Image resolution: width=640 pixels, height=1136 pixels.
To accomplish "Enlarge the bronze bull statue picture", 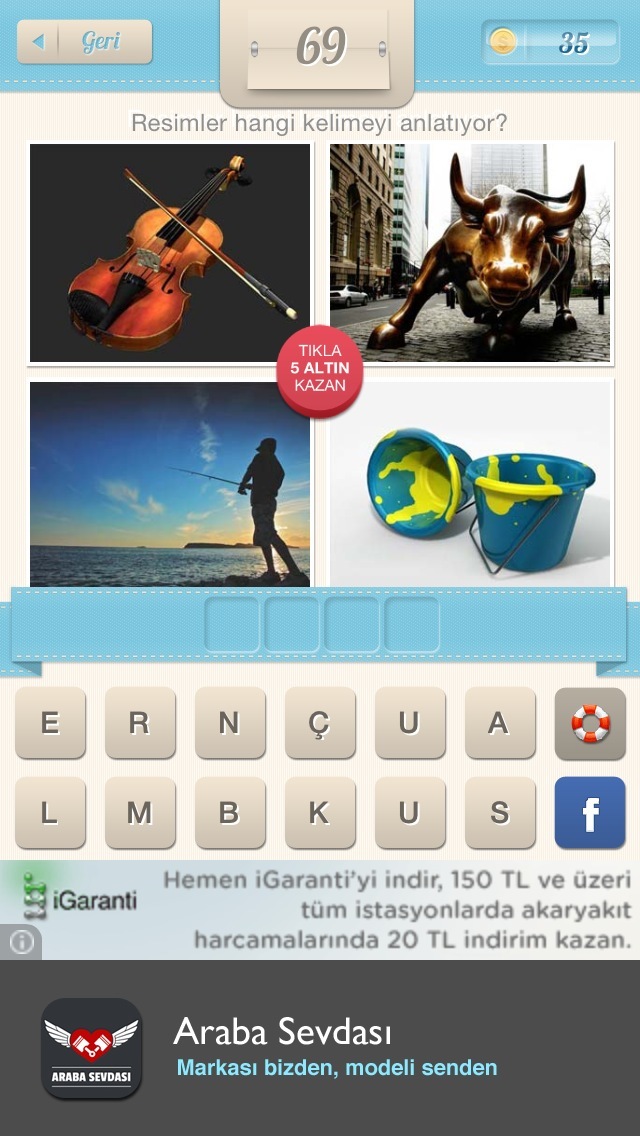I will pos(470,253).
